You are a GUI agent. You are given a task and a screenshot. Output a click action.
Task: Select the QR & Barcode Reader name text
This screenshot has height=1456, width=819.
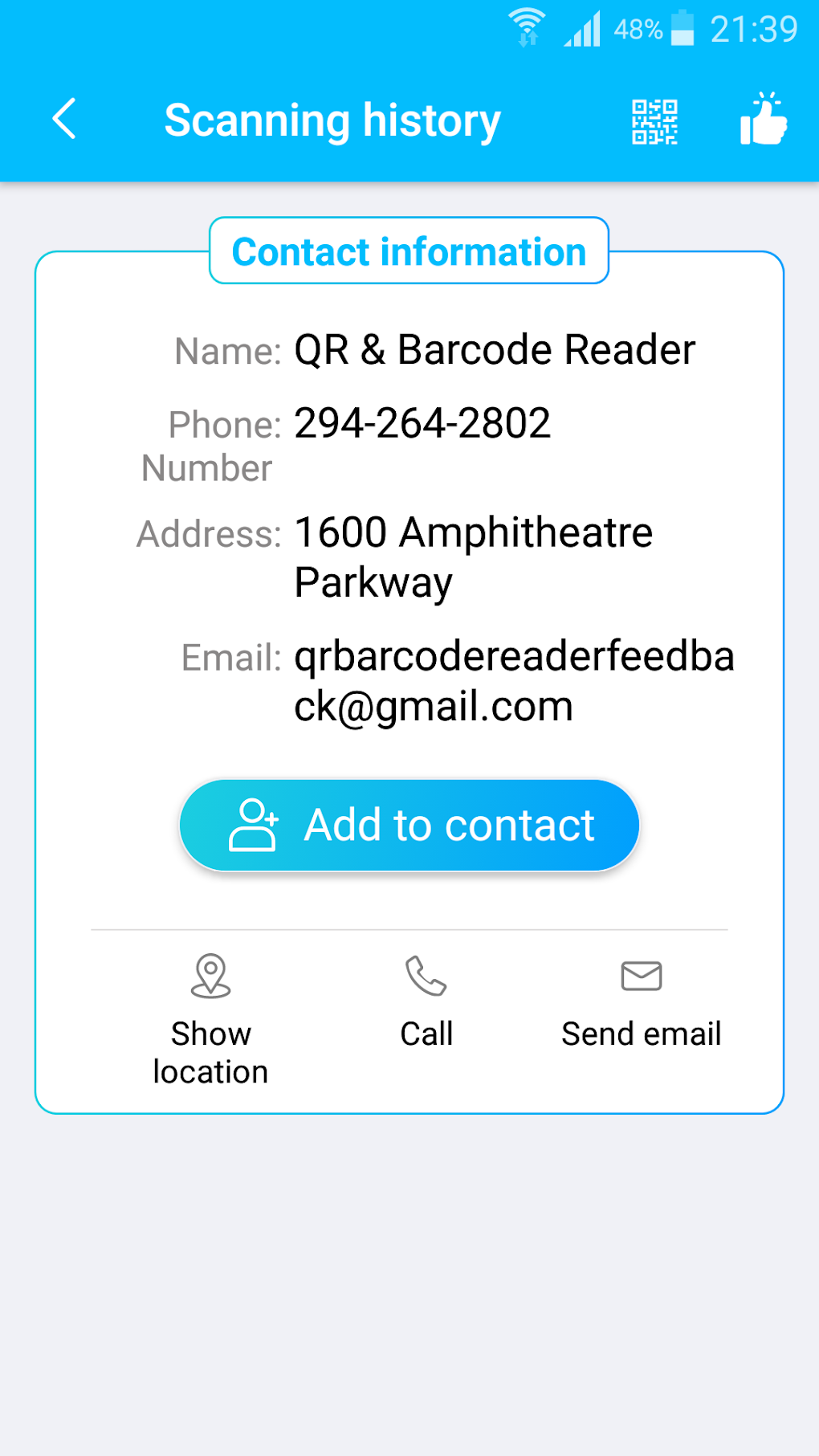[495, 349]
